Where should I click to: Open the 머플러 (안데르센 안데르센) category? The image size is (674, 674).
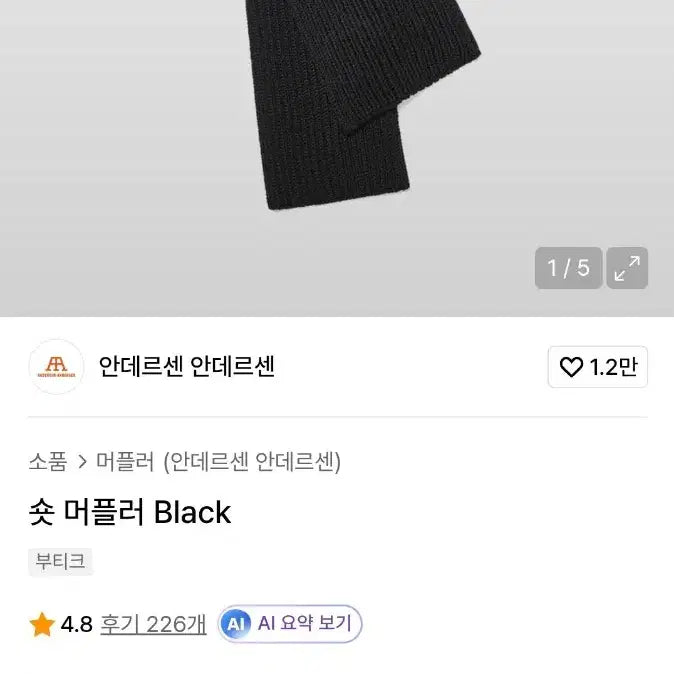coord(219,462)
